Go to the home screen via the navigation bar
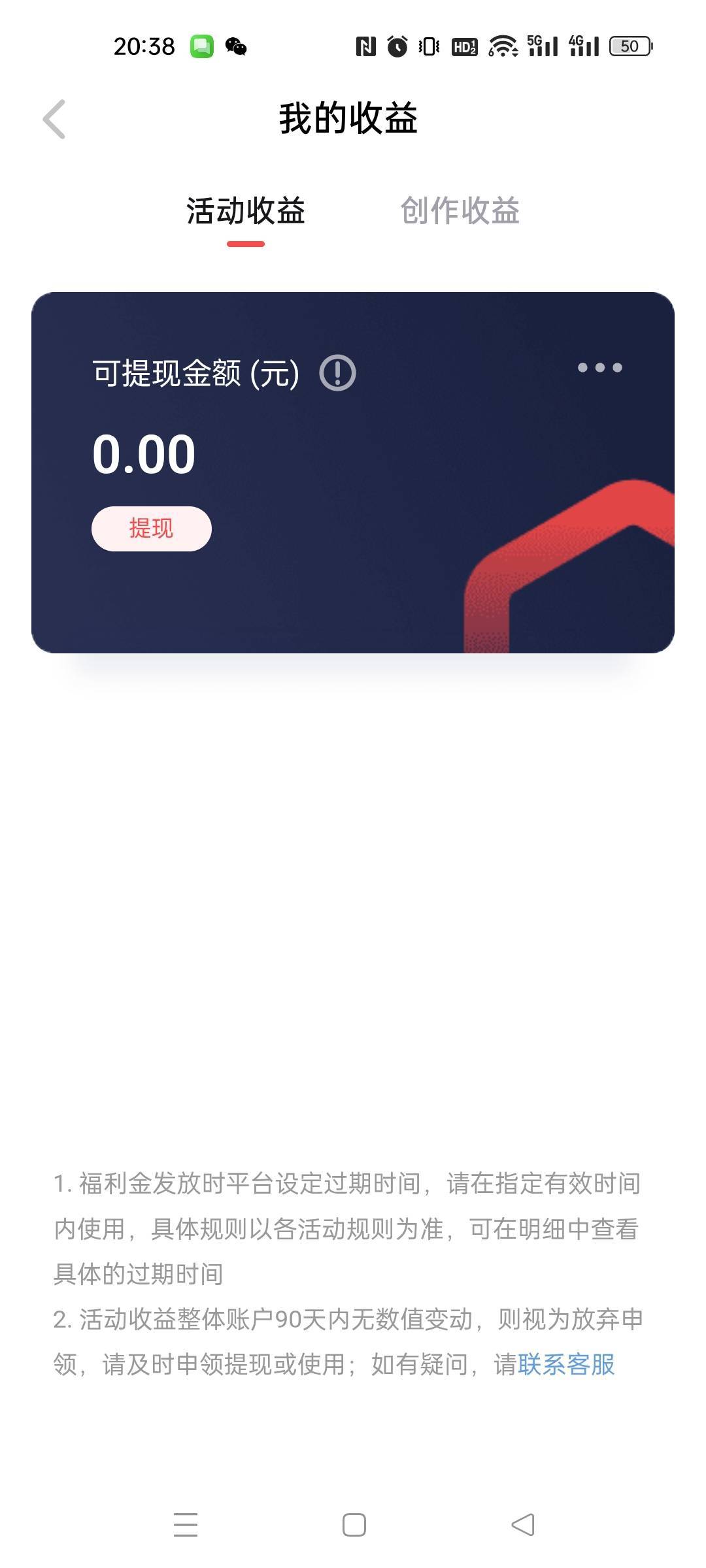Screen dimensions: 706x1568 pyautogui.click(x=354, y=1525)
